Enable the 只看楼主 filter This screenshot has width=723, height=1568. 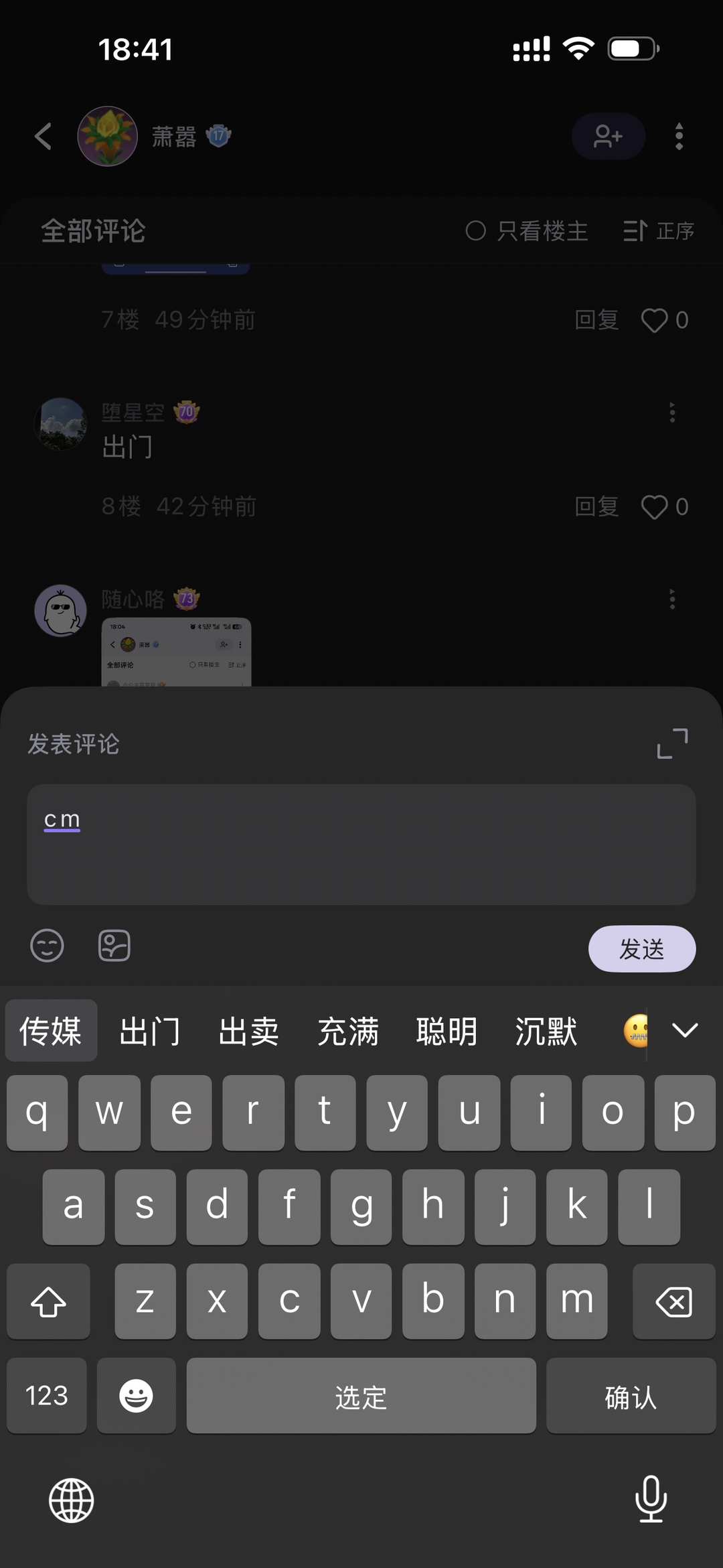pos(528,231)
